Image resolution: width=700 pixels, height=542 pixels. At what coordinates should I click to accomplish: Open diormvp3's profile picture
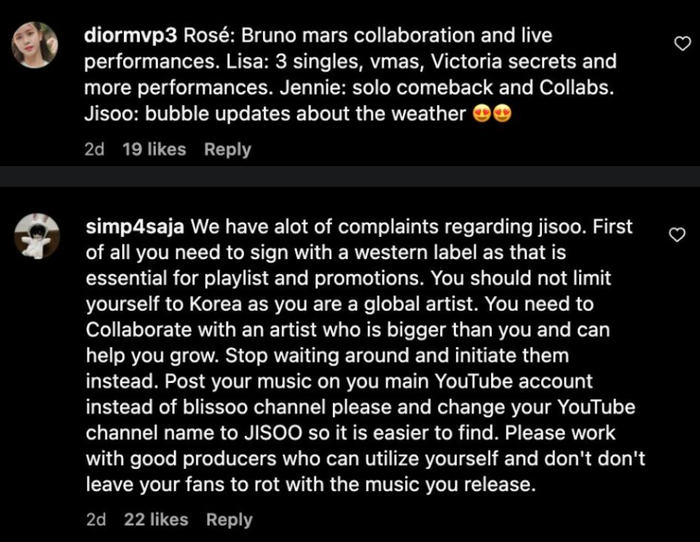34,44
